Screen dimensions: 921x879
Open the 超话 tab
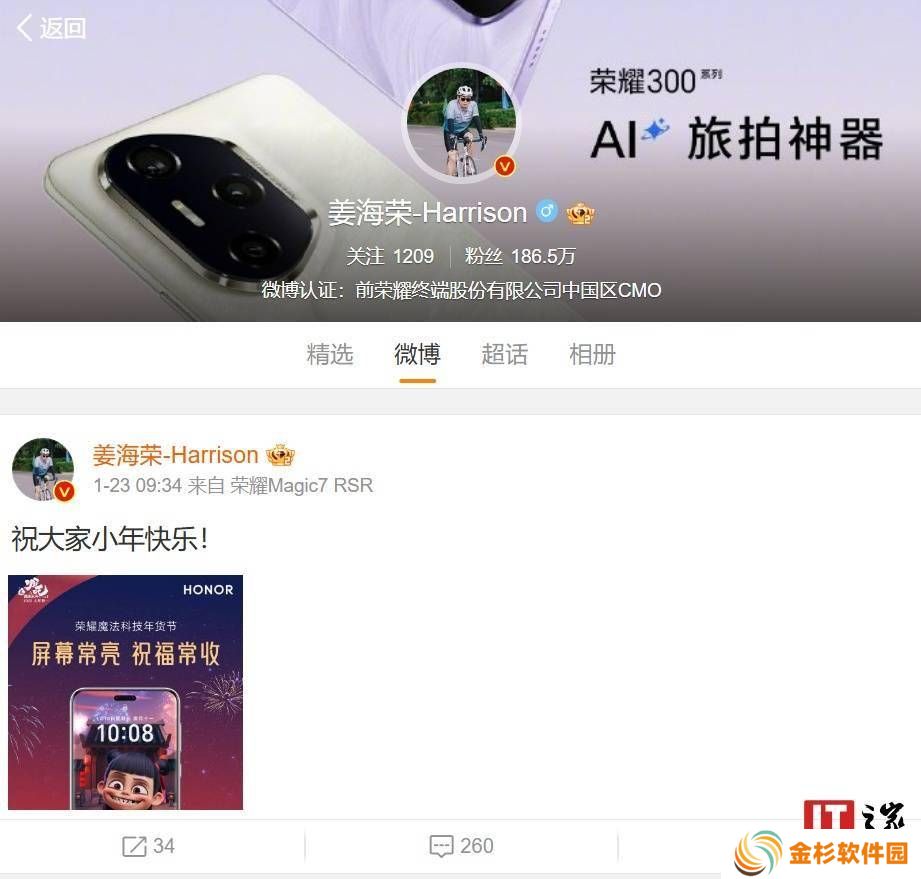(x=504, y=354)
